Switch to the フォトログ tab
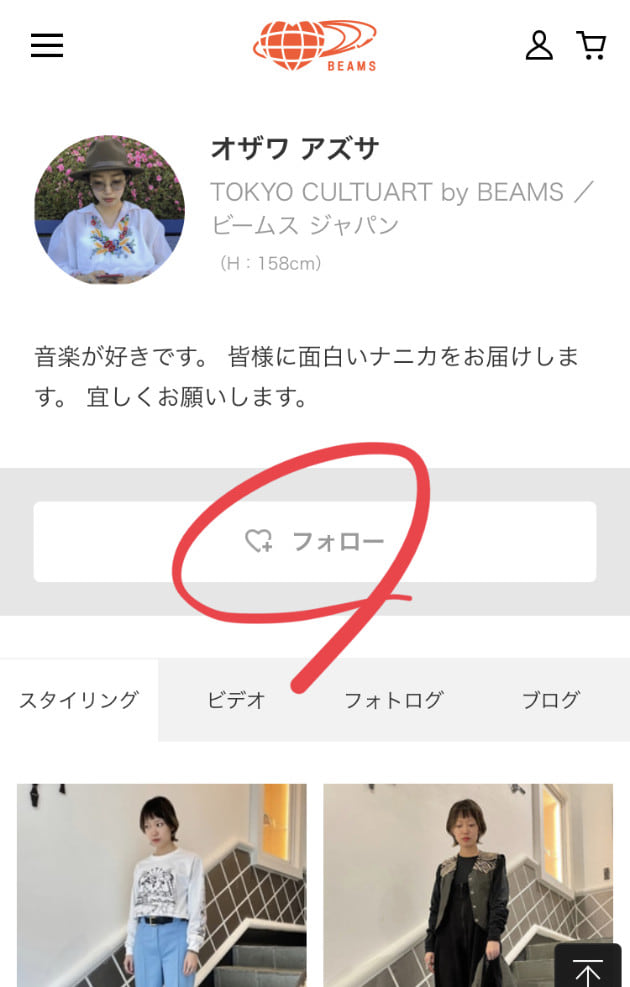Screen dimensions: 630x987 (x=393, y=700)
